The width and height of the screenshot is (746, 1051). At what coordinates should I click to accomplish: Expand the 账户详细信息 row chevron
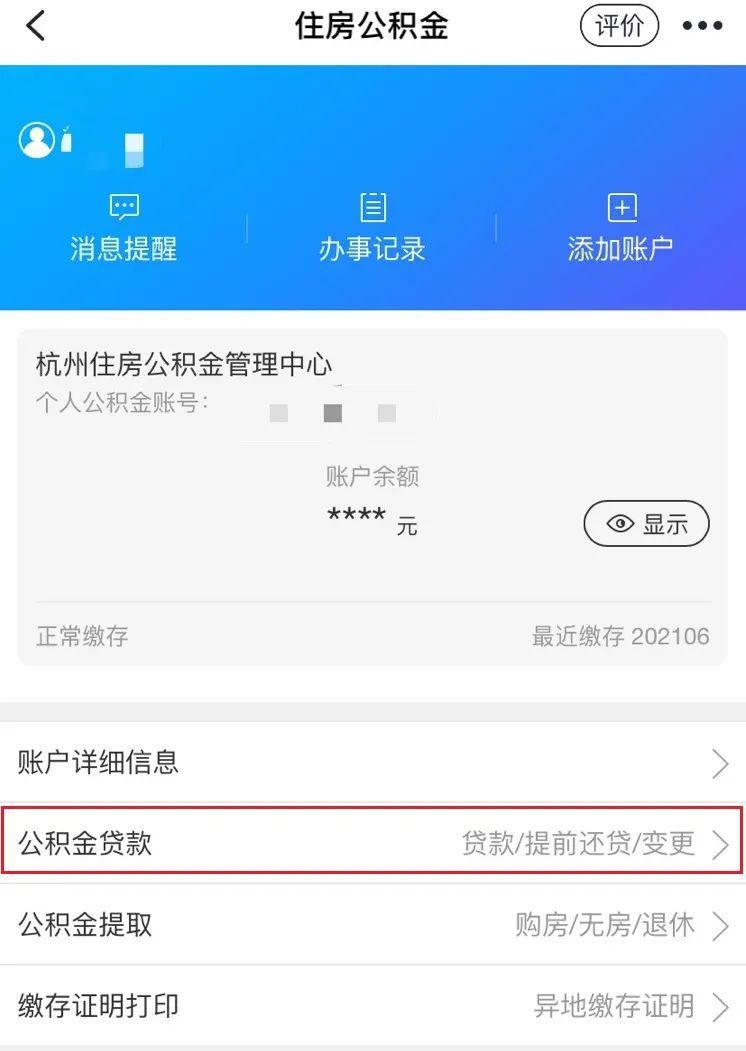click(x=722, y=763)
